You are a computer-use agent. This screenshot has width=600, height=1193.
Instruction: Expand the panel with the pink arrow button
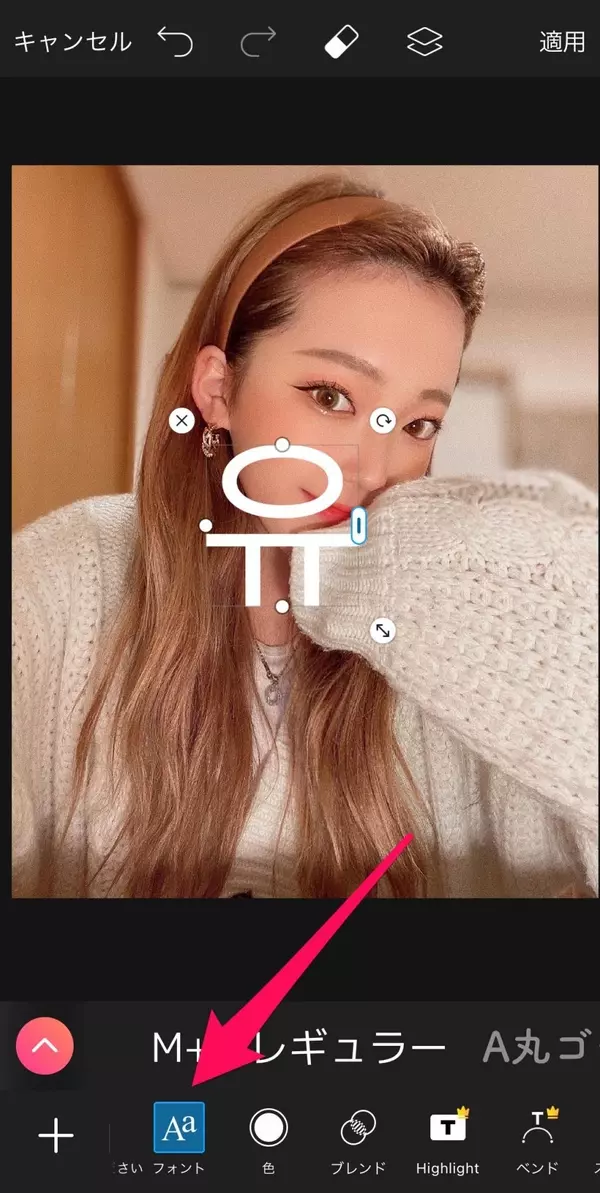(45, 1047)
